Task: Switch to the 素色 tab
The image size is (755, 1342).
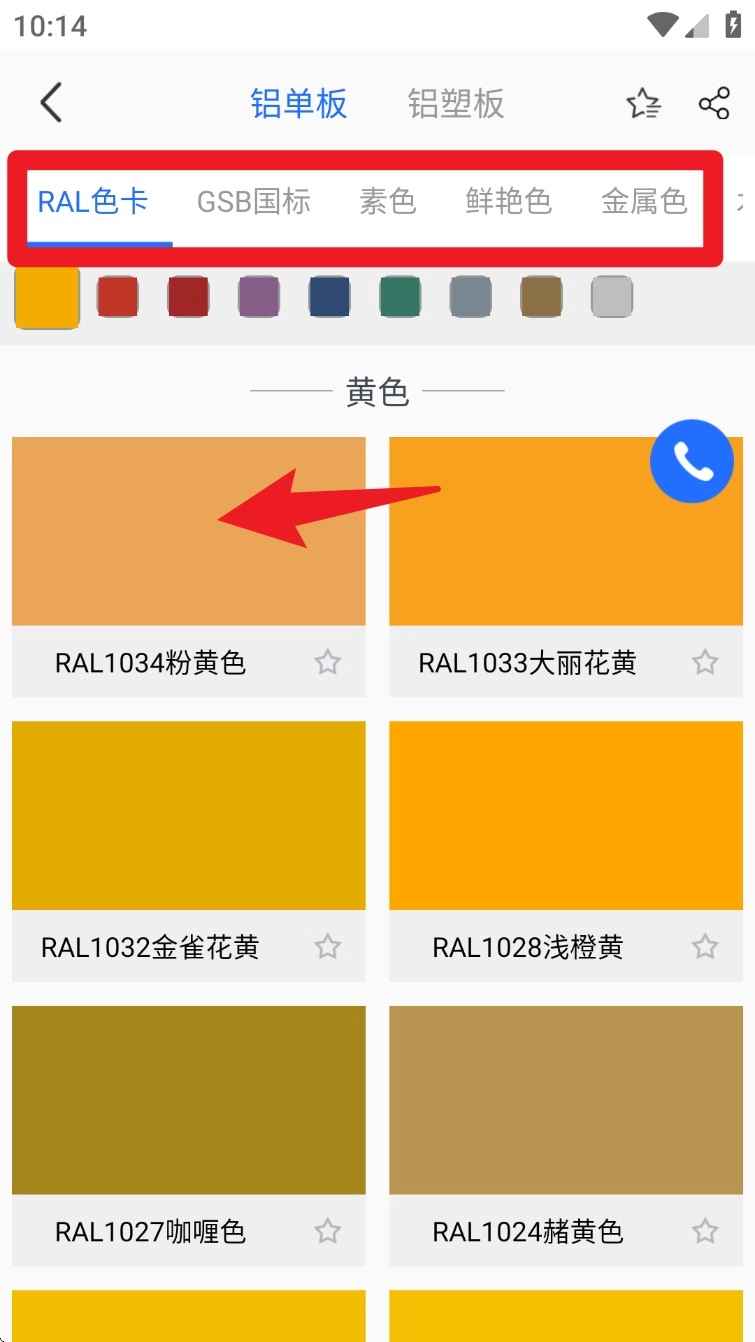Action: 387,202
